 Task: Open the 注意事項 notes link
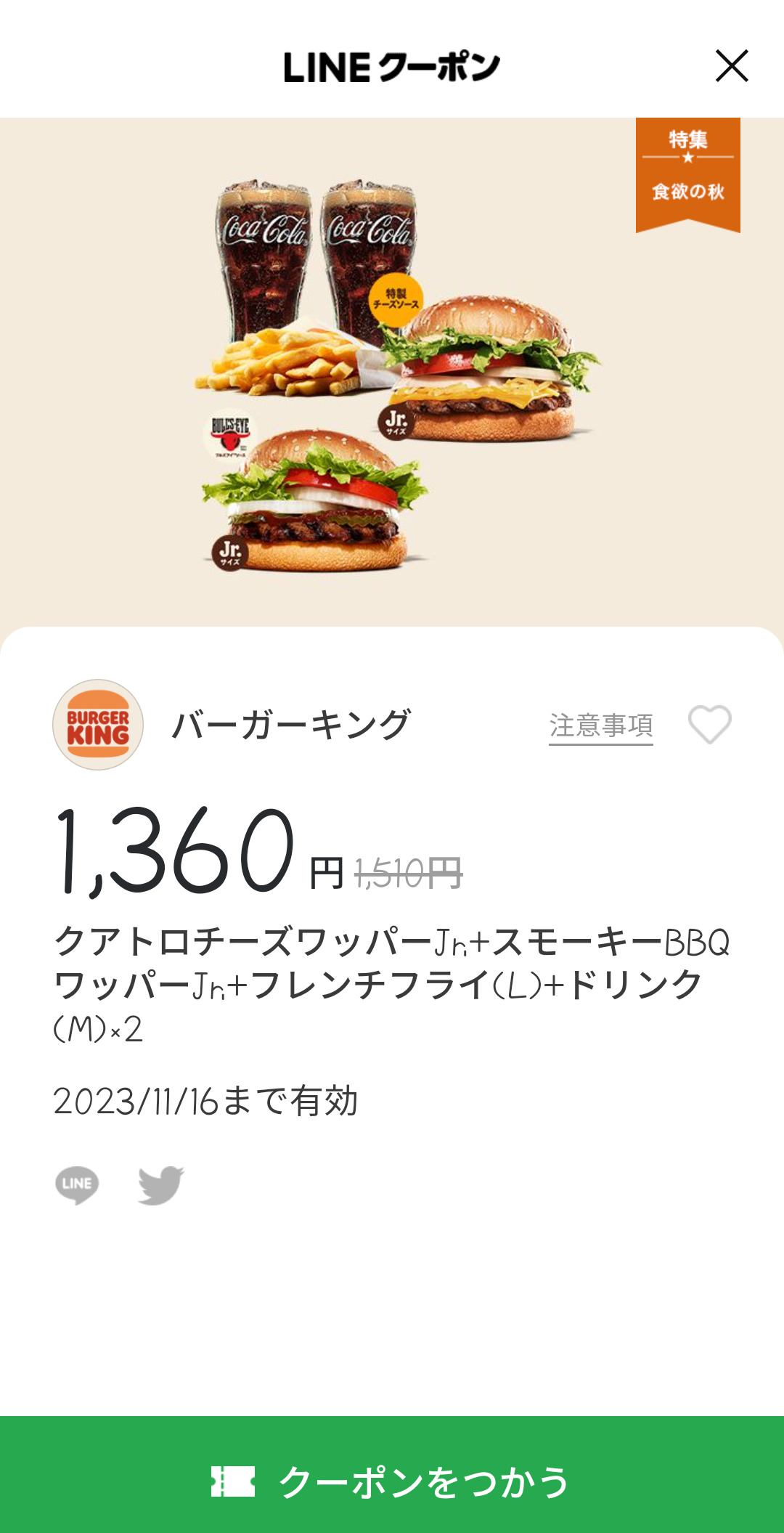pyautogui.click(x=600, y=725)
